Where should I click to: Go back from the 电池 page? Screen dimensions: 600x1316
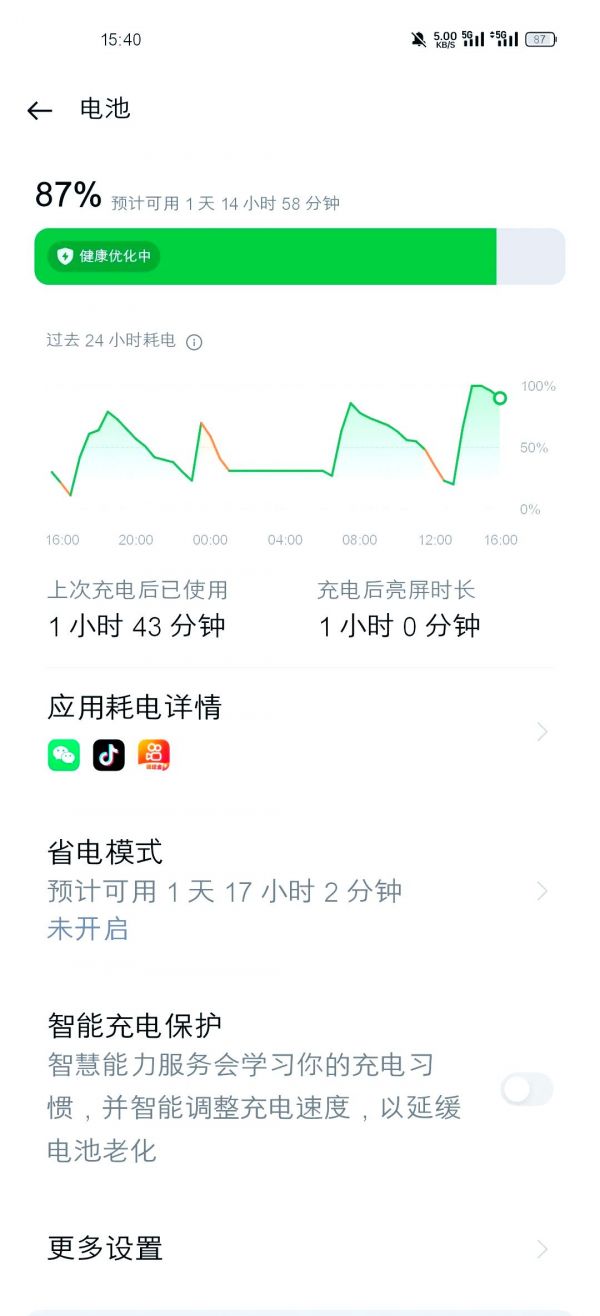[x=39, y=110]
